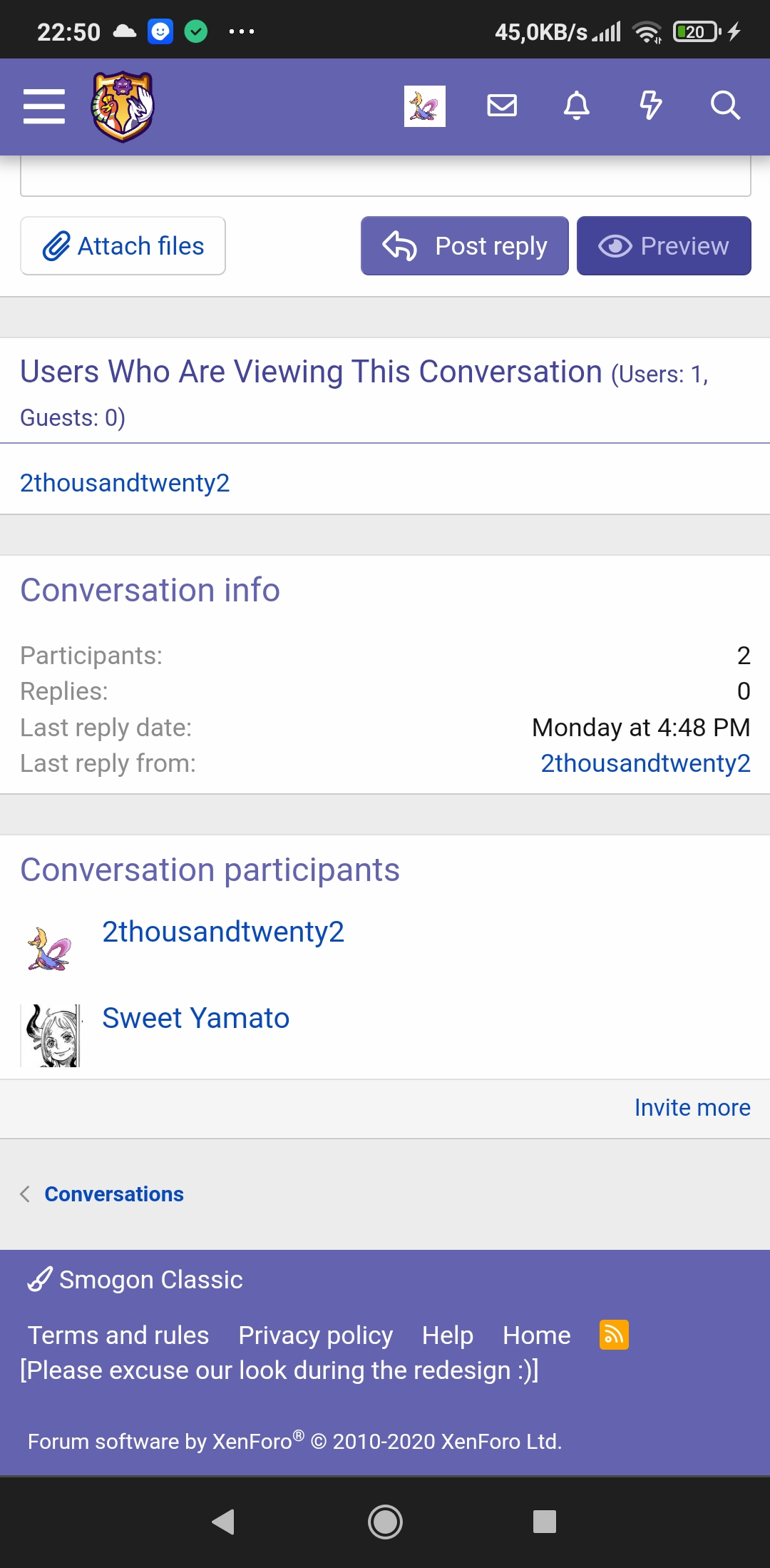Open the navigation hamburger menu
770x1568 pixels.
(44, 106)
